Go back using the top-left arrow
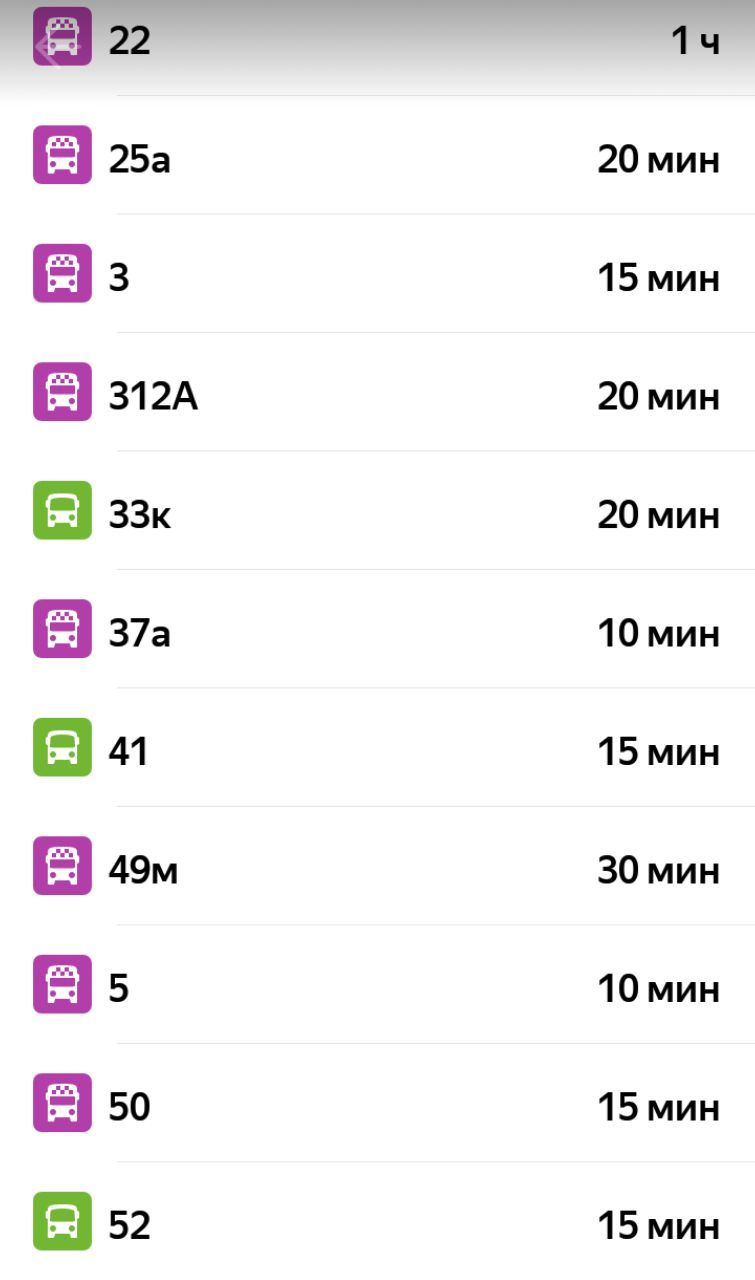The width and height of the screenshot is (755, 1280). point(48,45)
